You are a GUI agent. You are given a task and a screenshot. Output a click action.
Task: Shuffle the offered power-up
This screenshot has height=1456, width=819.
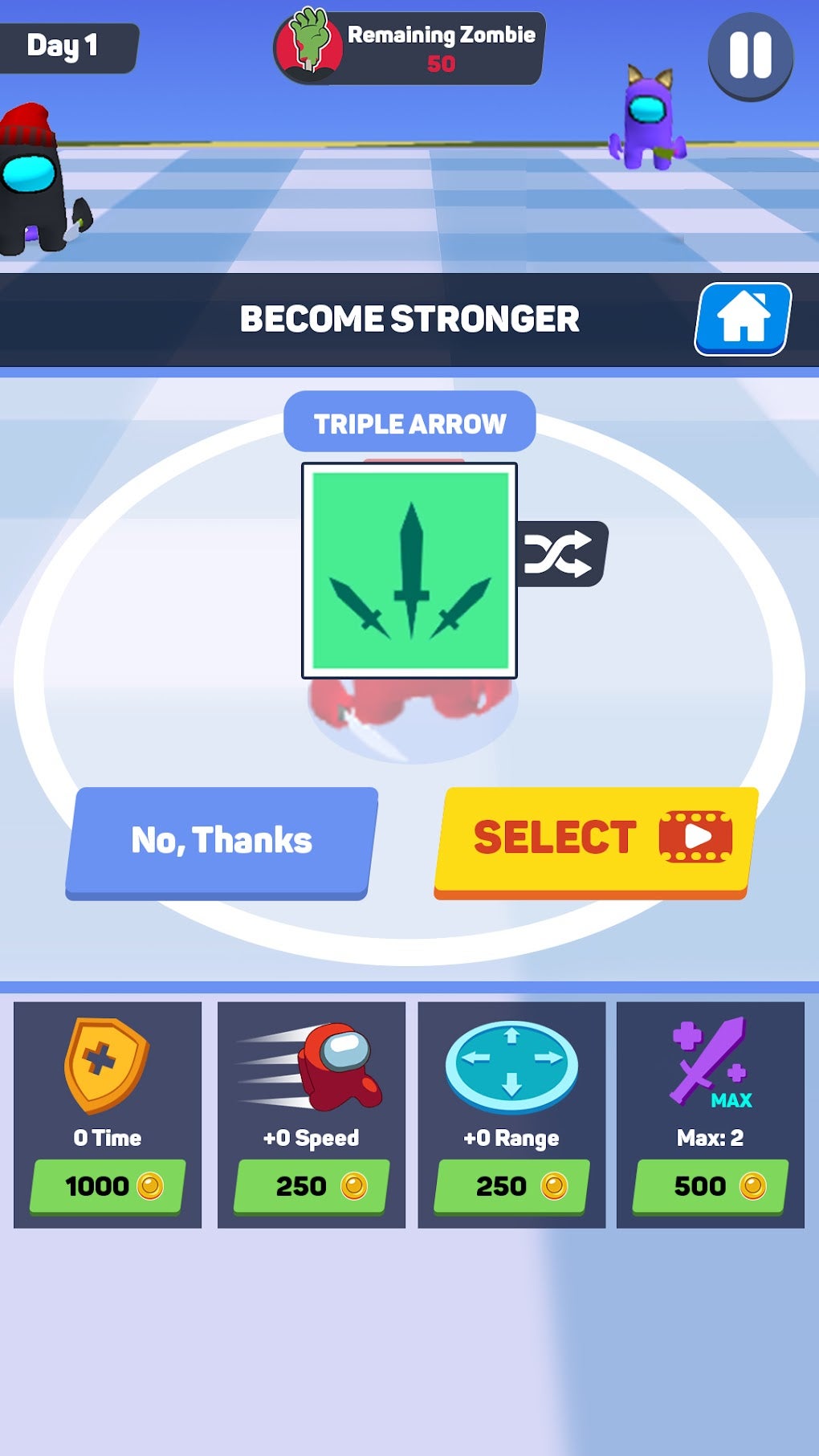[562, 554]
